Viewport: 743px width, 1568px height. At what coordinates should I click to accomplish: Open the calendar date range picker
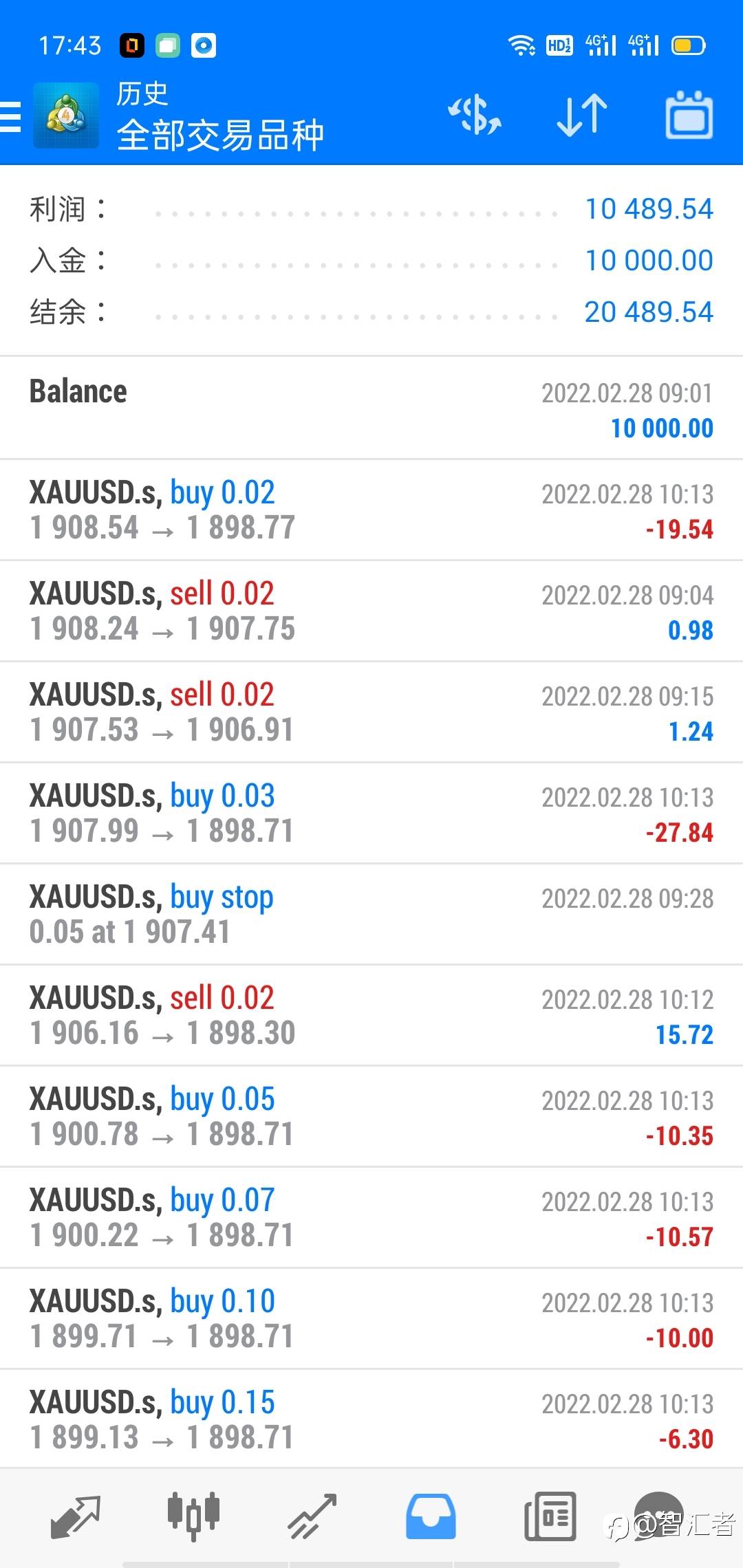pyautogui.click(x=689, y=115)
